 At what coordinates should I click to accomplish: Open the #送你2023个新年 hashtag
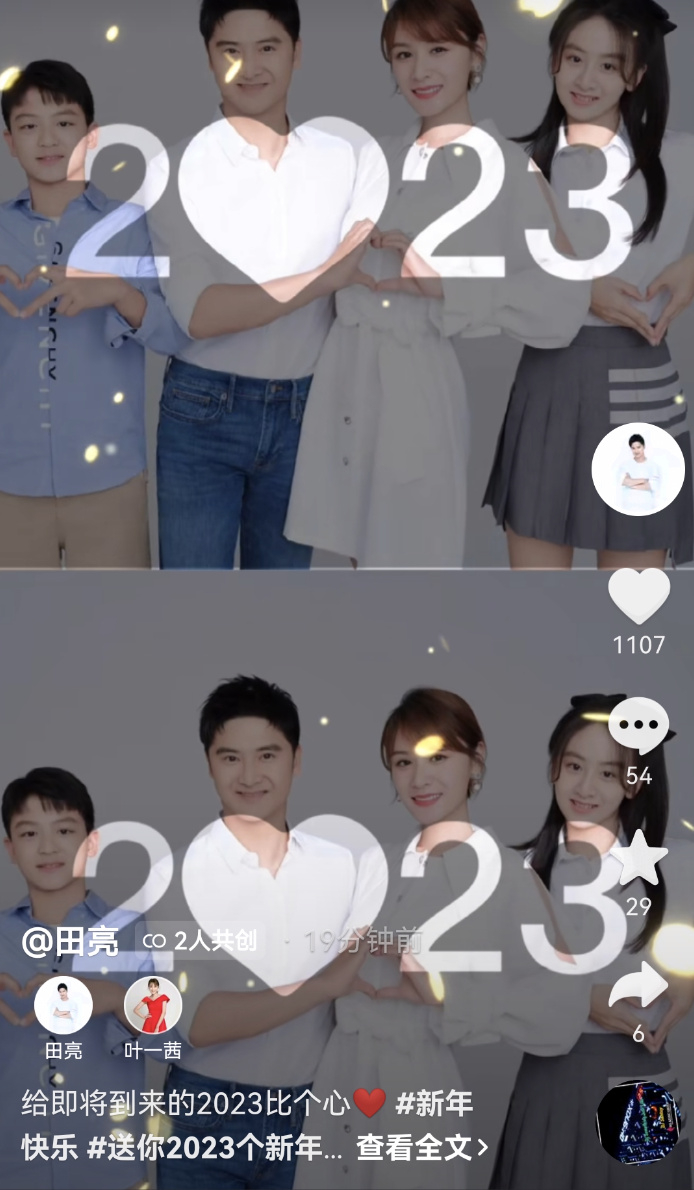point(213,1147)
